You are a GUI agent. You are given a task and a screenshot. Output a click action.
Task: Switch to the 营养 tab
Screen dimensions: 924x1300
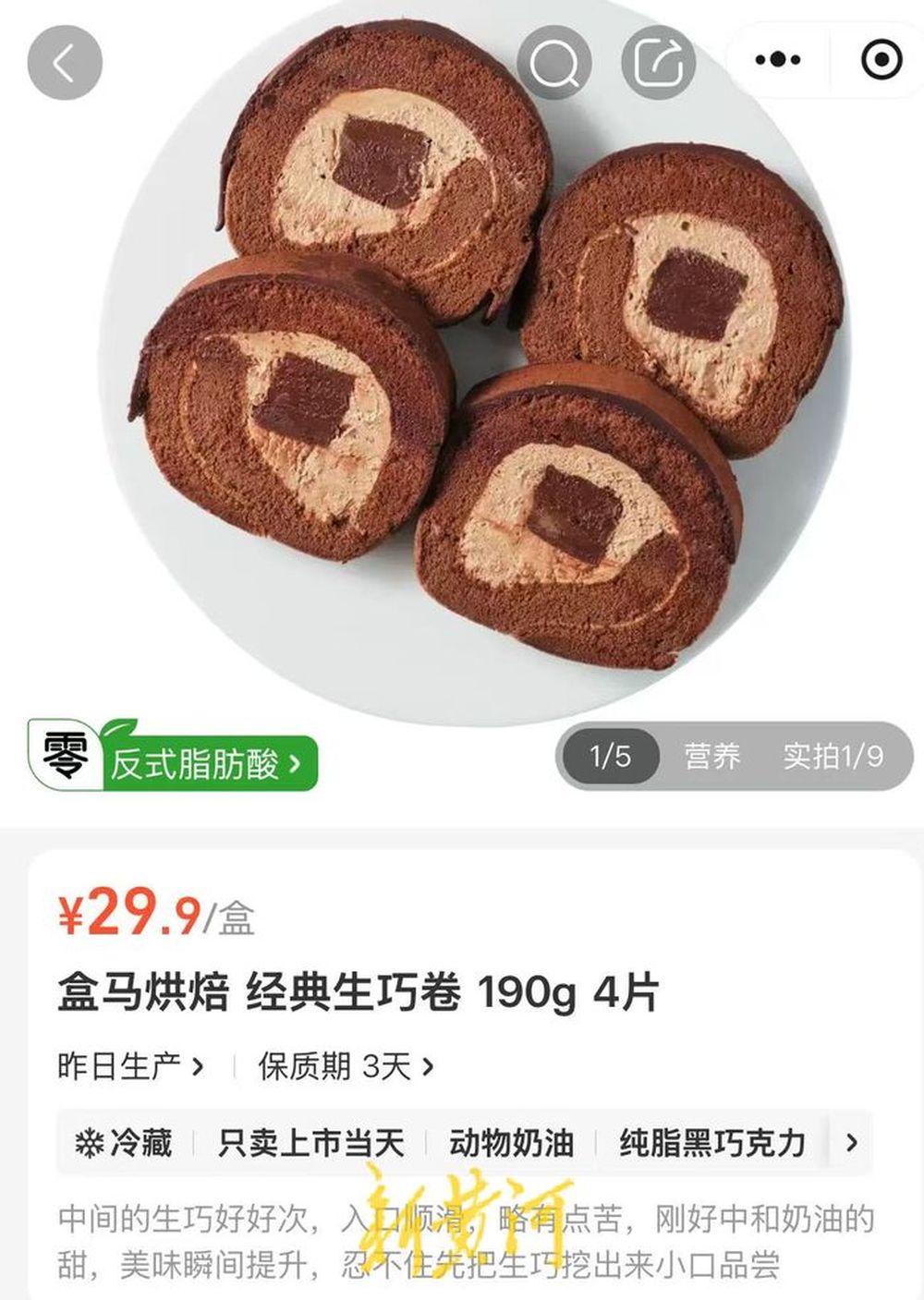point(712,757)
